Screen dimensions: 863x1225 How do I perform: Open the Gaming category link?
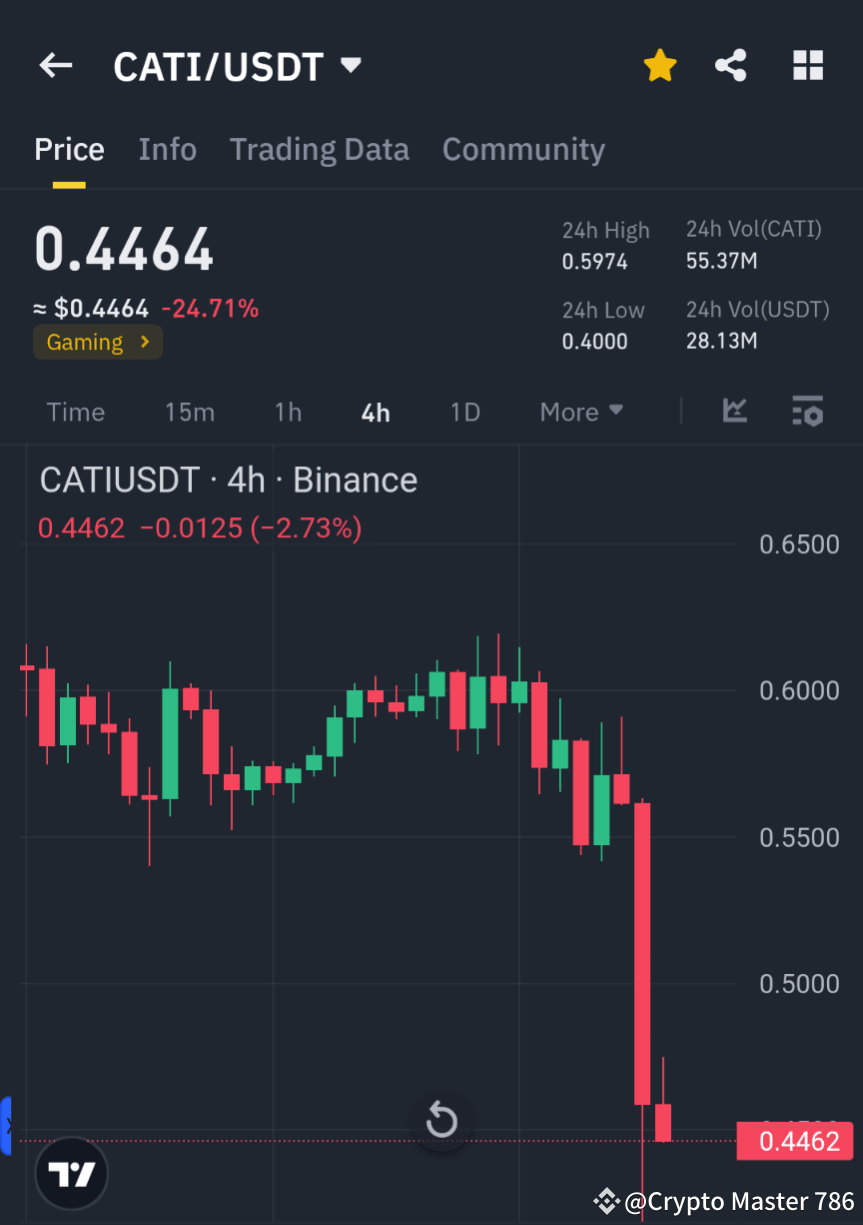(x=97, y=341)
